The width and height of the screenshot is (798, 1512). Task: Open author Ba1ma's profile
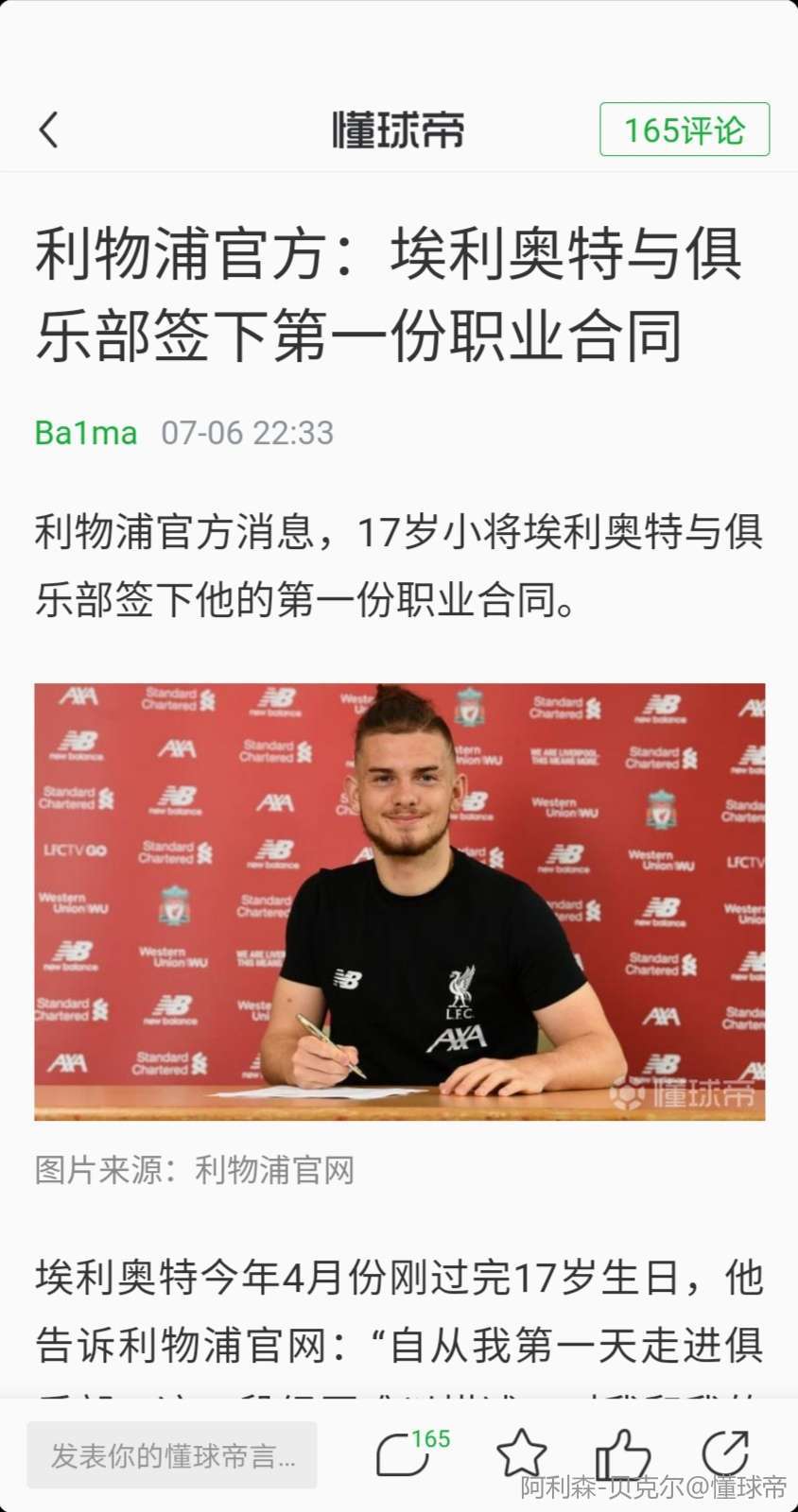click(x=86, y=433)
